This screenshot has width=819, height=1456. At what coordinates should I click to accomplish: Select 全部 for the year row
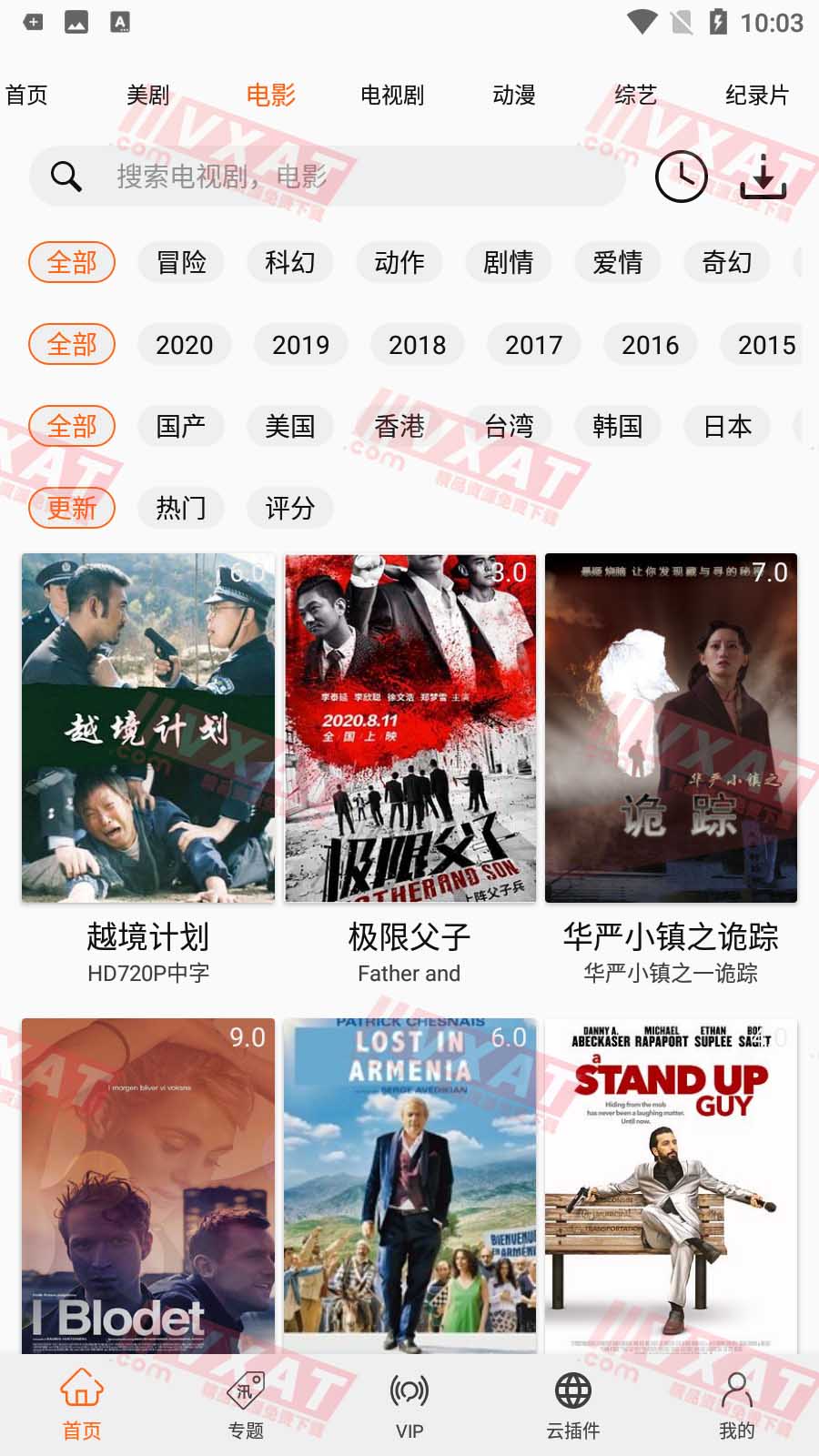pos(72,345)
